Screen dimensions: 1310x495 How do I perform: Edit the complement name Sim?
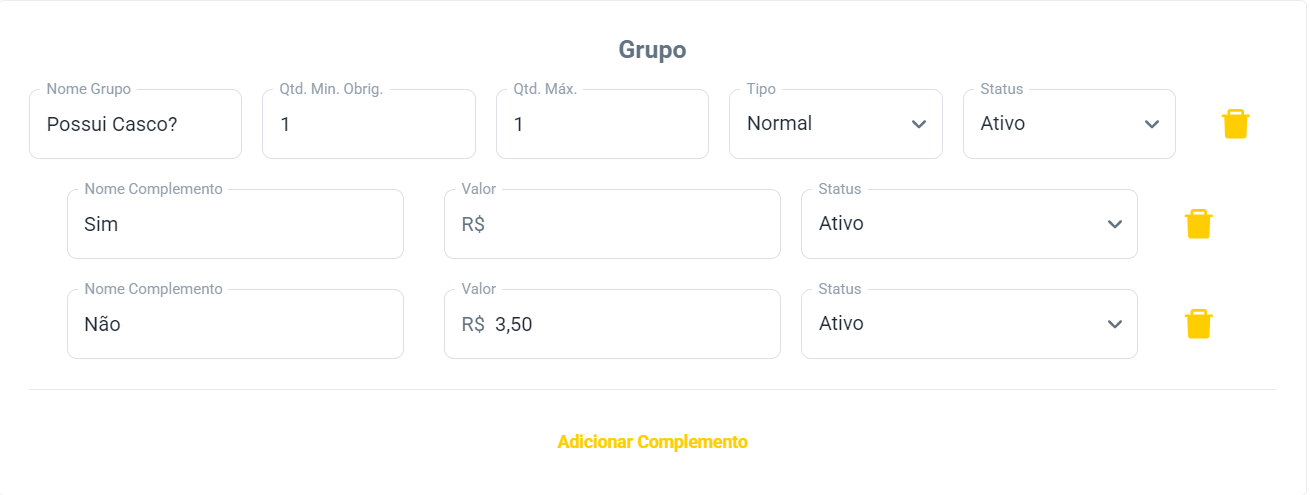coord(235,224)
